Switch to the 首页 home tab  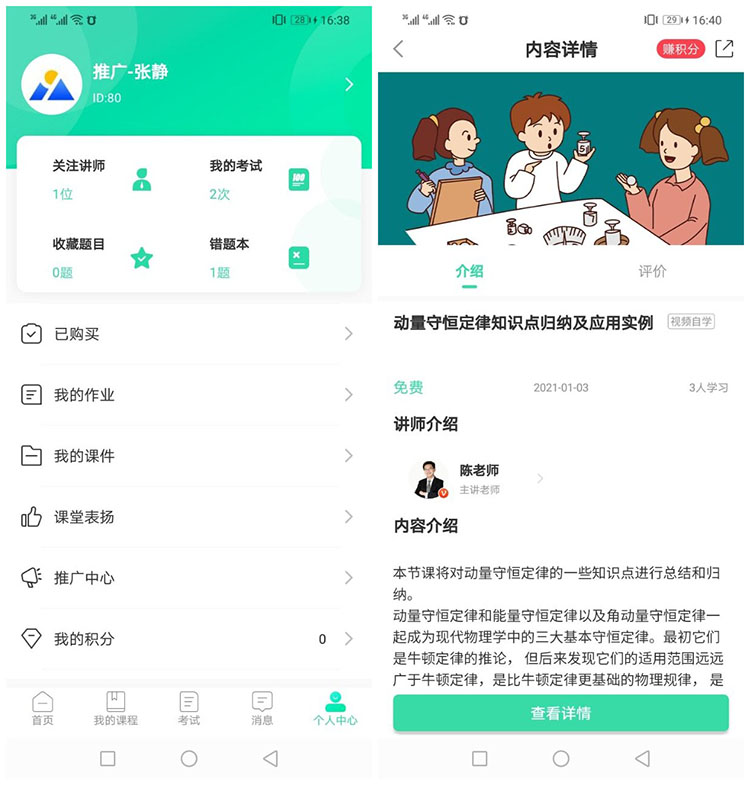42,708
